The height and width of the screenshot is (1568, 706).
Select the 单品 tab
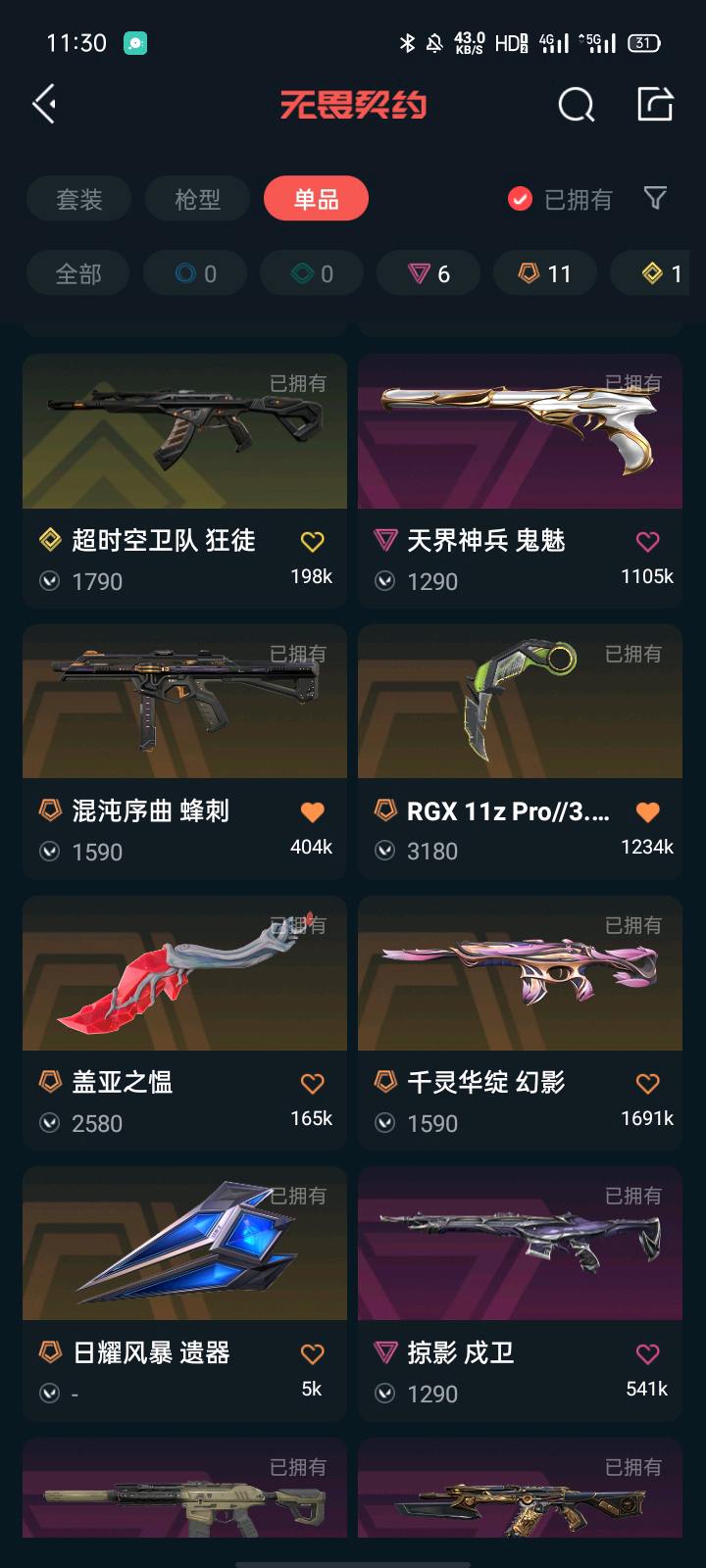pyautogui.click(x=316, y=199)
